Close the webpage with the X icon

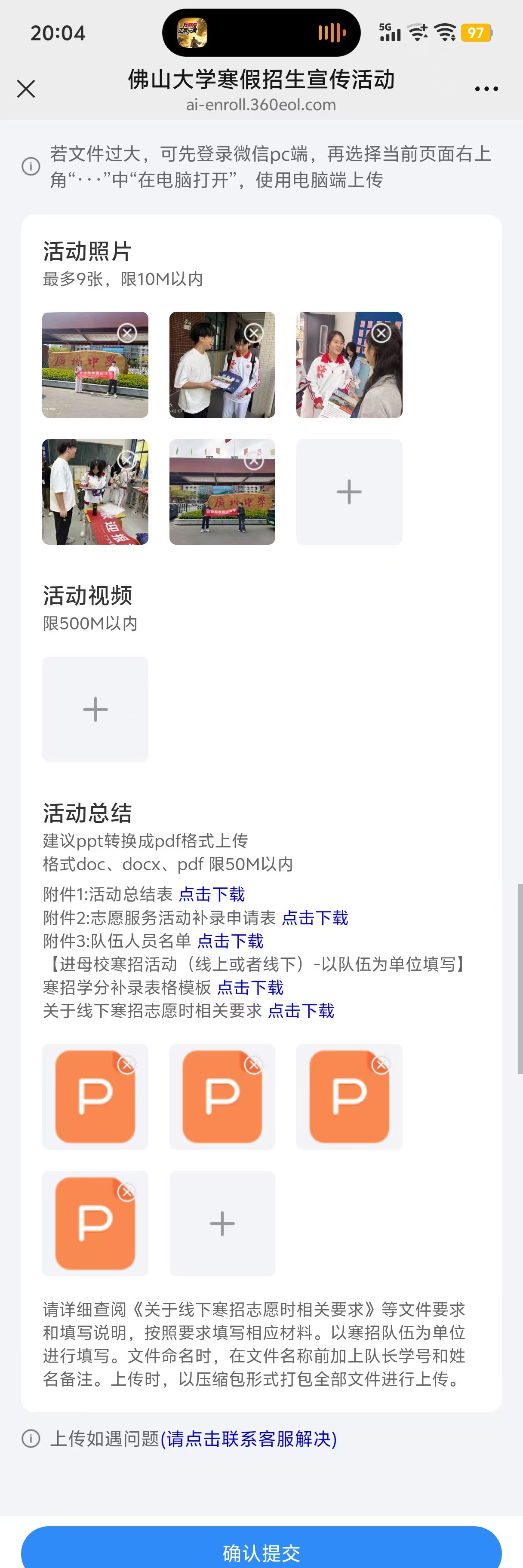[25, 89]
